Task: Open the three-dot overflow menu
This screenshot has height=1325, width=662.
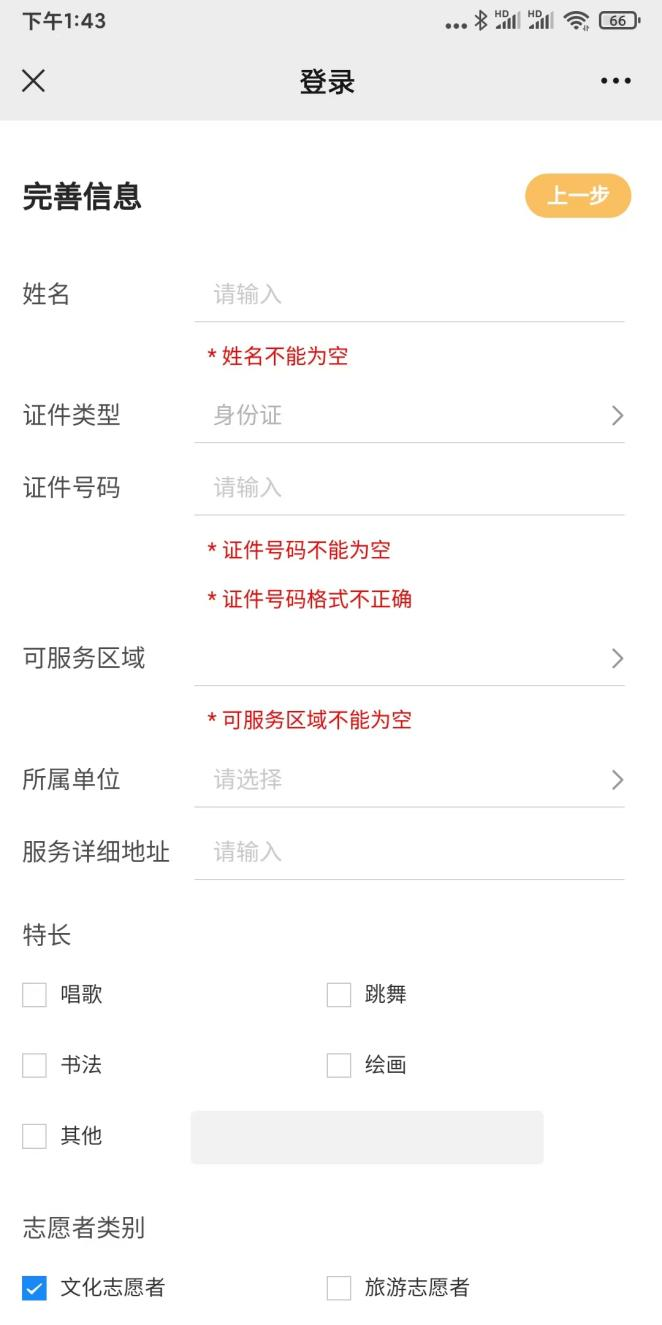Action: (615, 81)
